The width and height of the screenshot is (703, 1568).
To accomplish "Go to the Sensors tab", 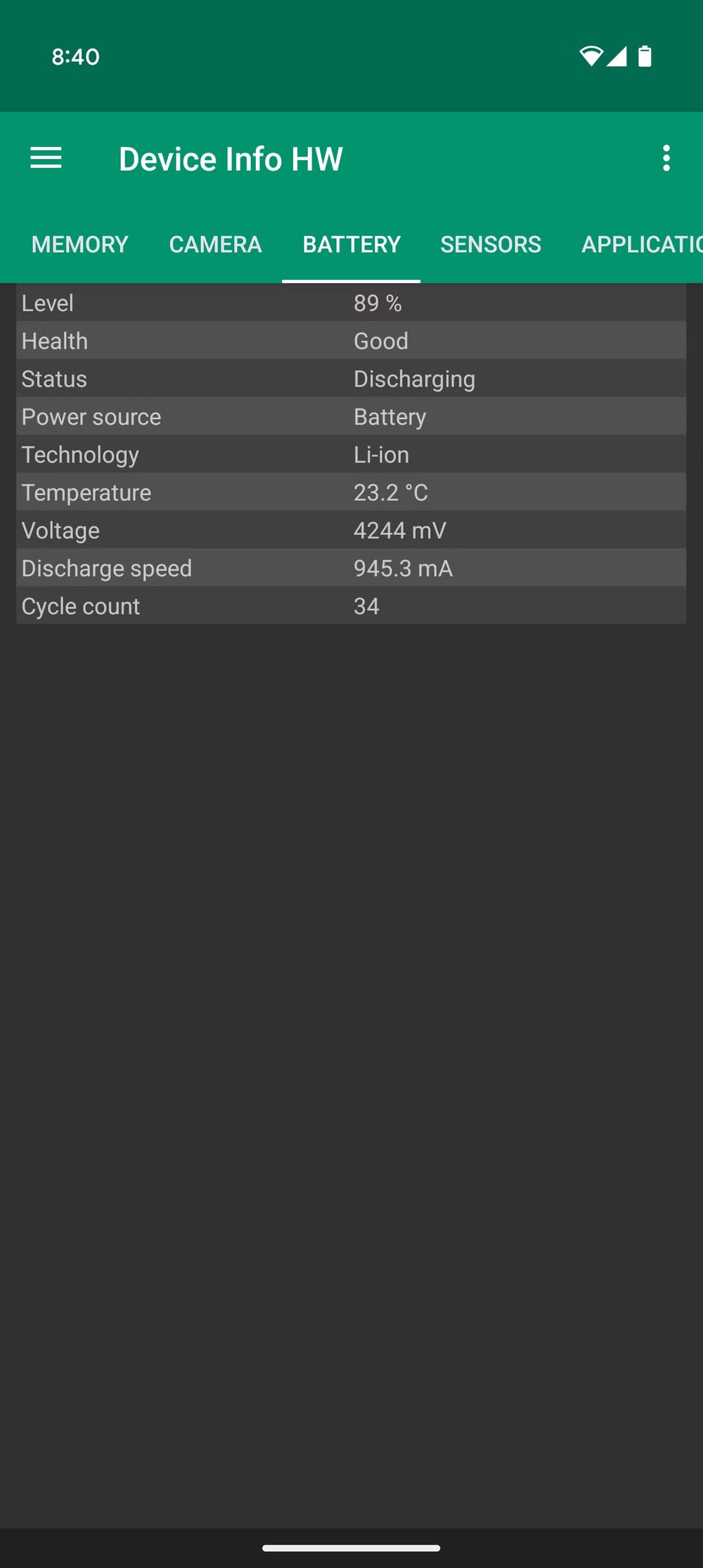I will pos(491,245).
